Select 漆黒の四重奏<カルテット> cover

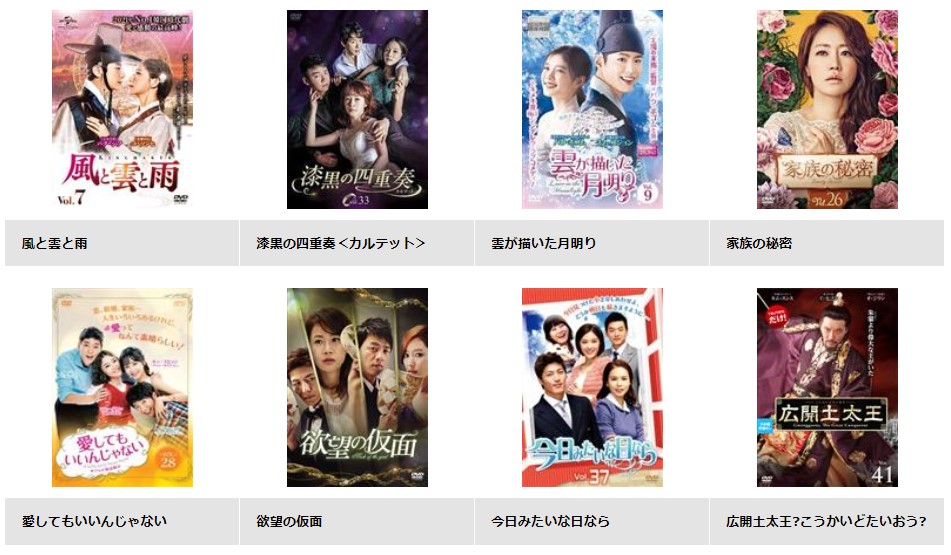pyautogui.click(x=357, y=109)
